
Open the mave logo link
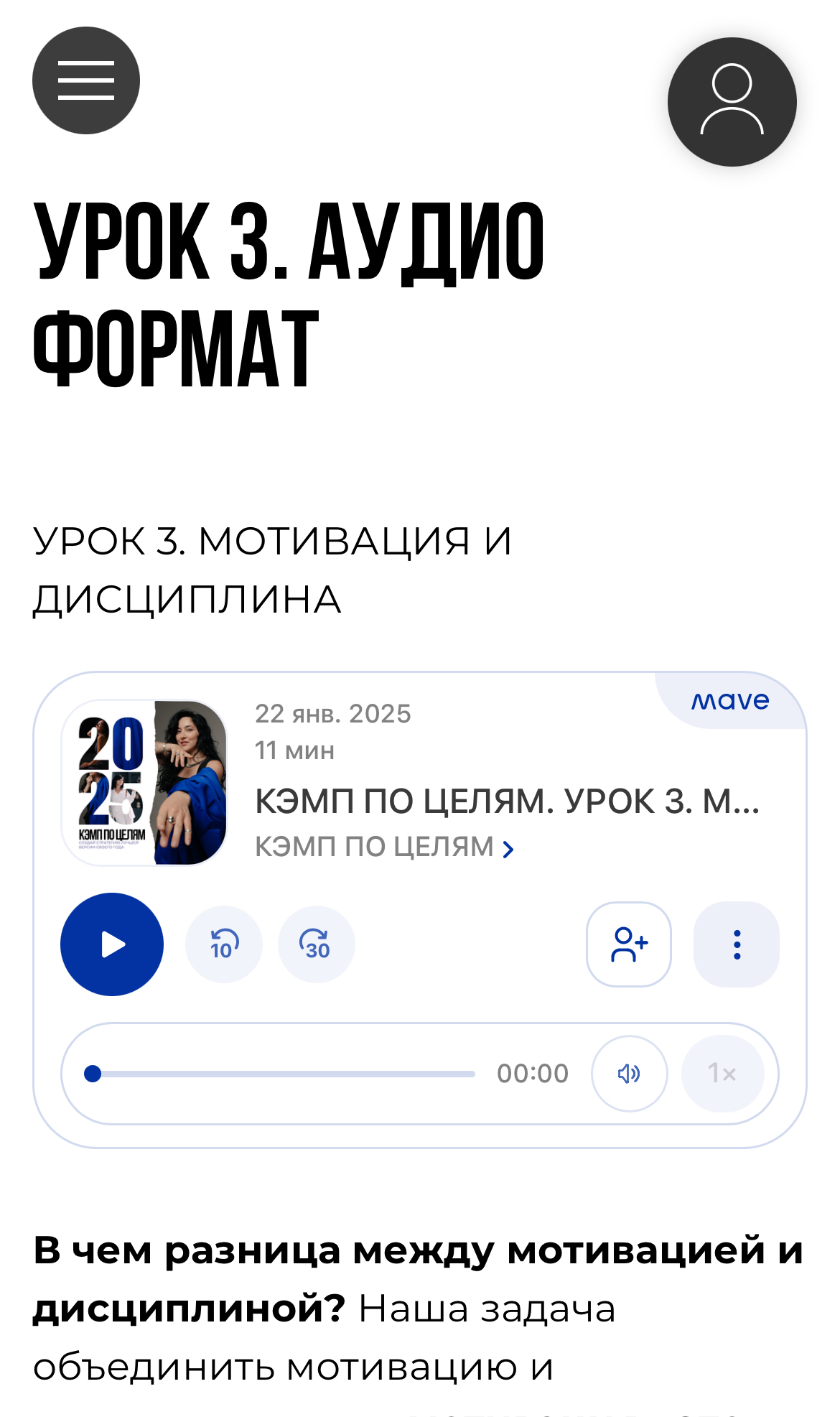point(729,701)
